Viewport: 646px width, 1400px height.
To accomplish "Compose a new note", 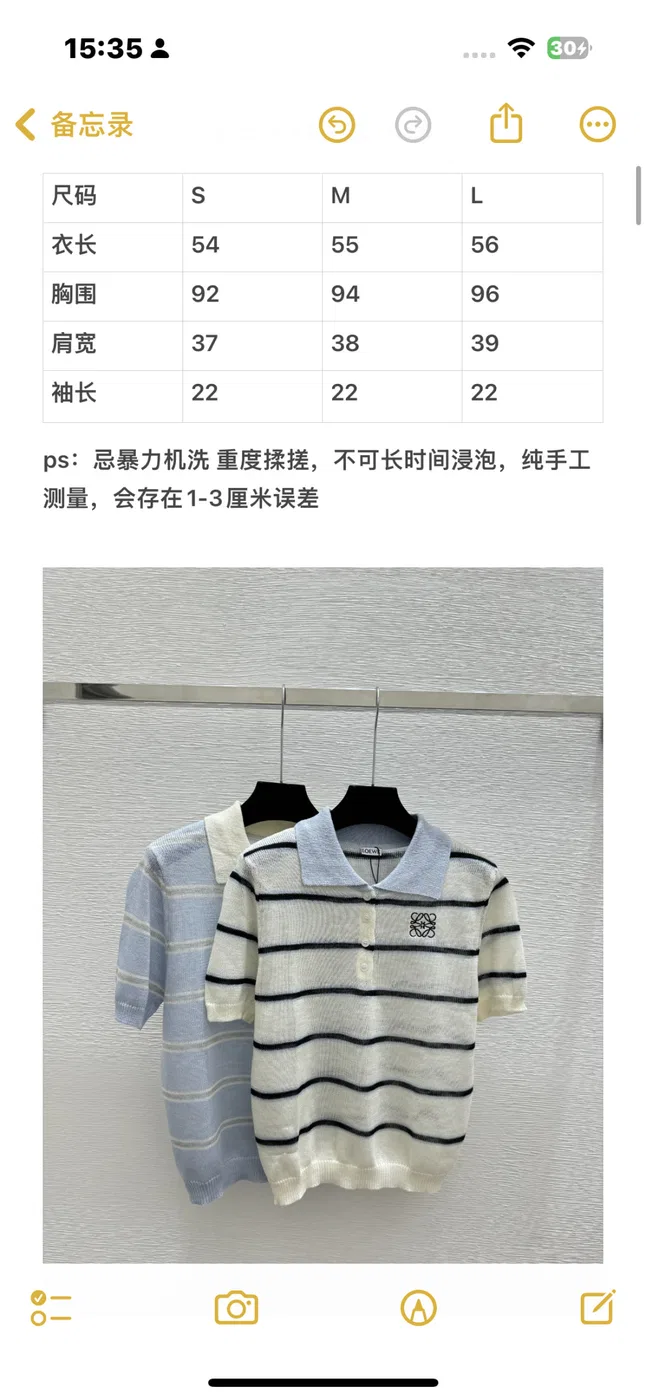I will (x=598, y=1306).
